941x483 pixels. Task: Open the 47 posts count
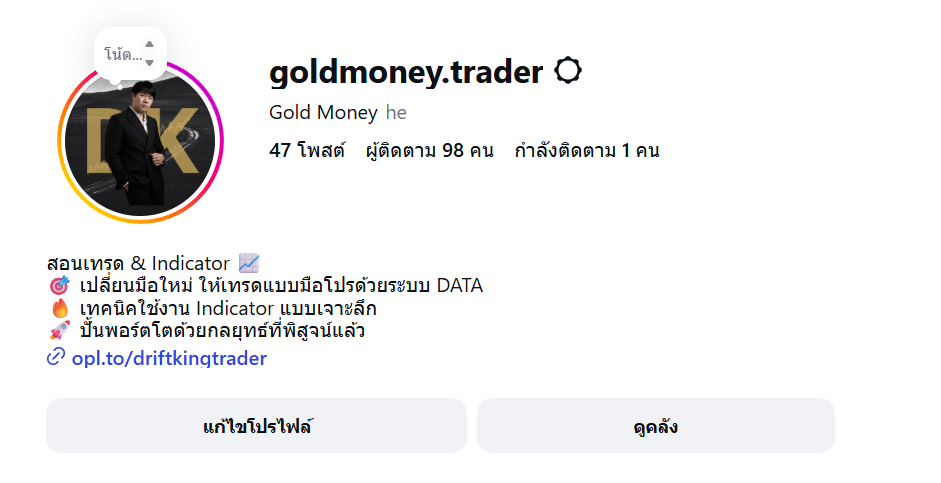click(307, 150)
